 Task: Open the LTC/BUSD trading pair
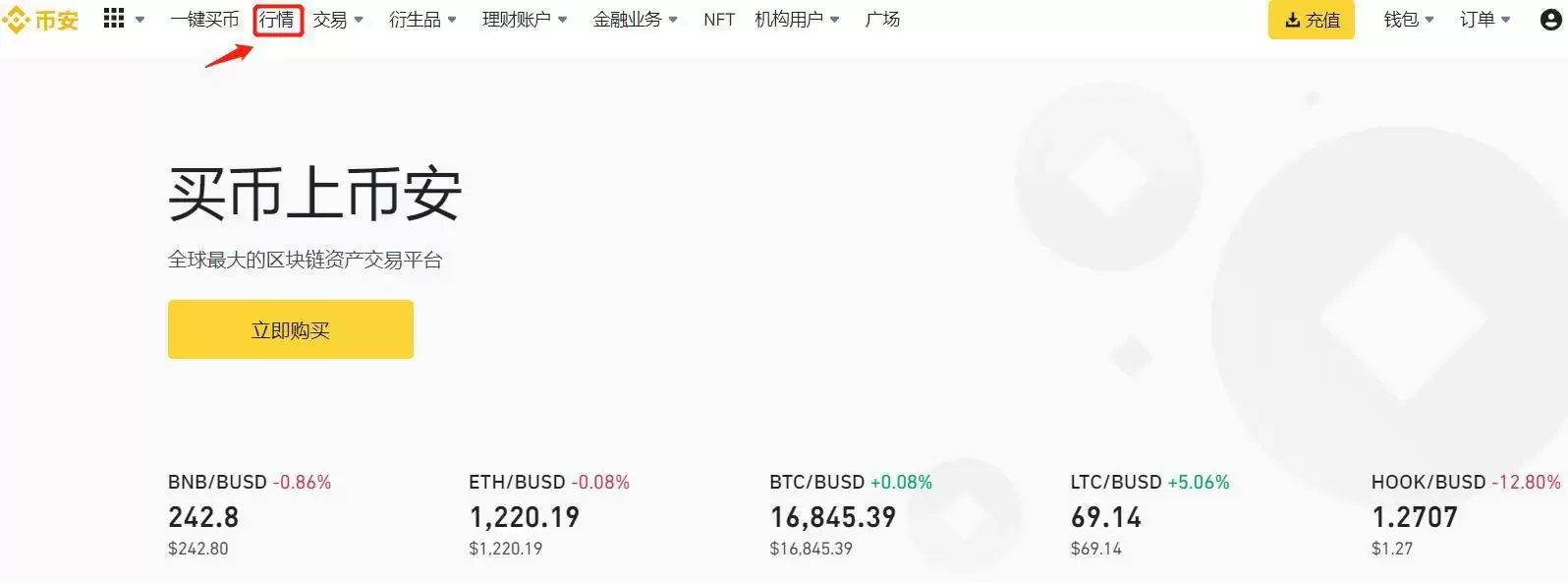1116,482
